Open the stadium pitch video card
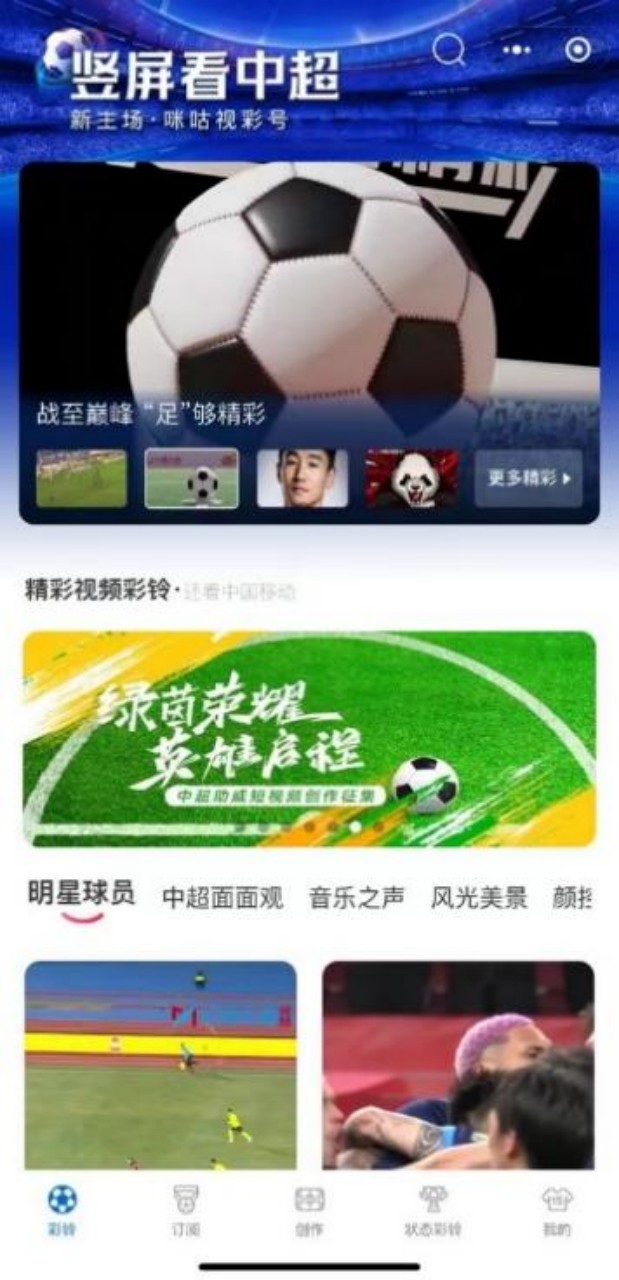 click(x=160, y=1064)
